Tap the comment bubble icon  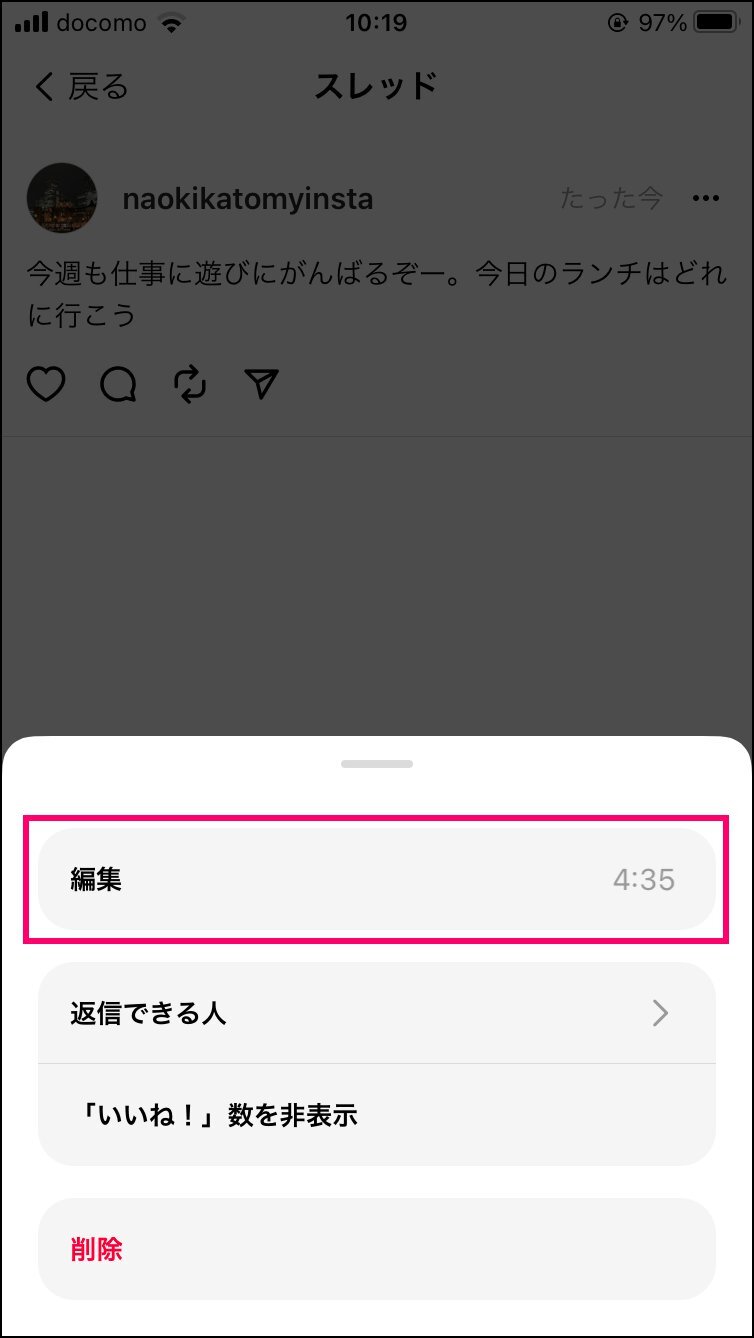pos(118,384)
